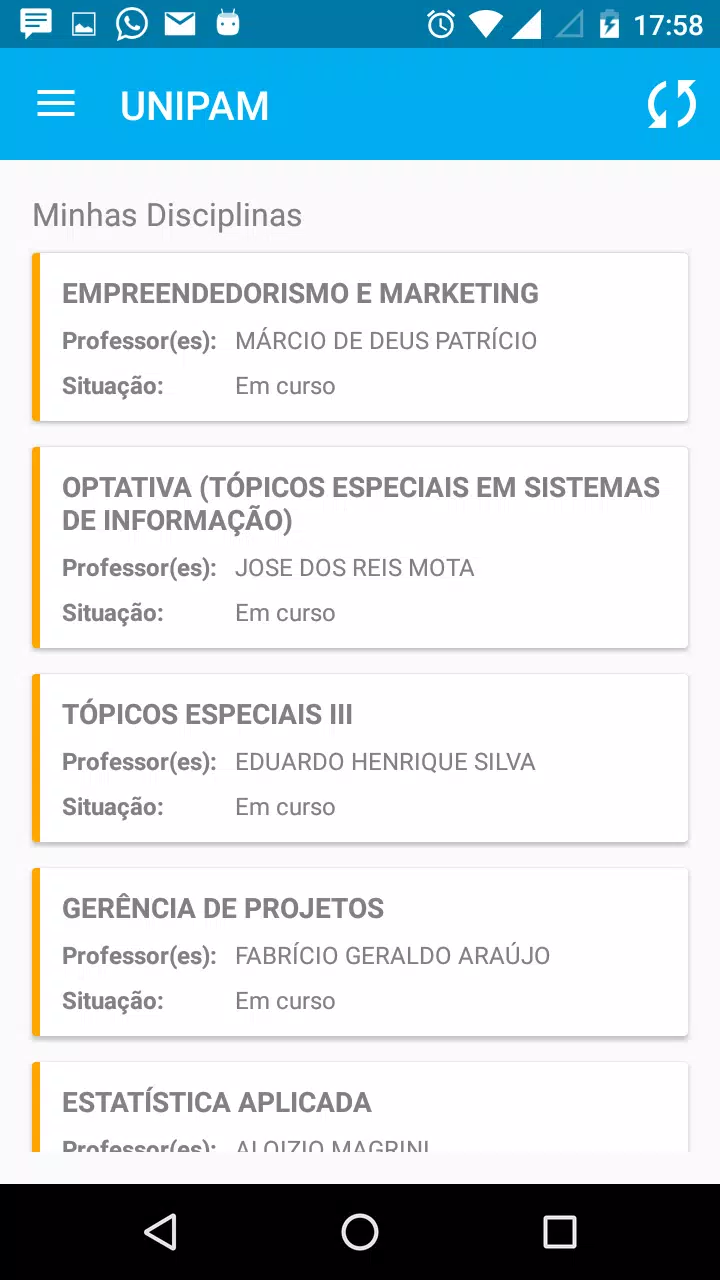Open the Optativa Tópicos Especiais card

360,547
